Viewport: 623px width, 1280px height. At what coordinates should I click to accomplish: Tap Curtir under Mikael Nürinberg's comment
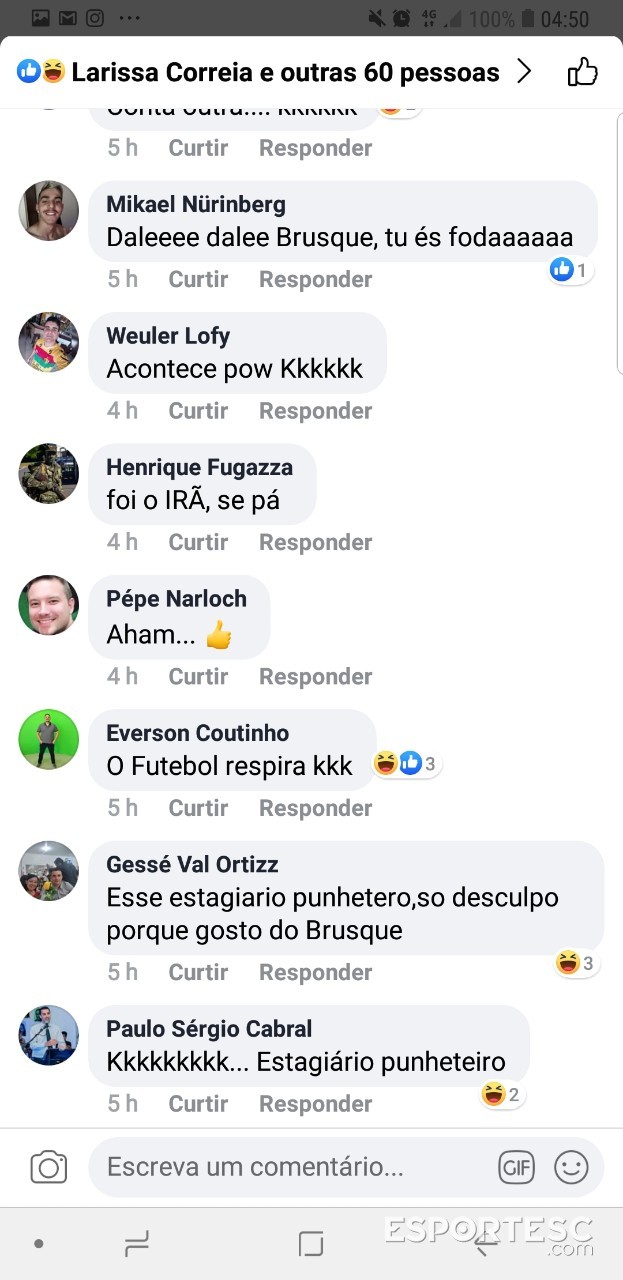198,279
